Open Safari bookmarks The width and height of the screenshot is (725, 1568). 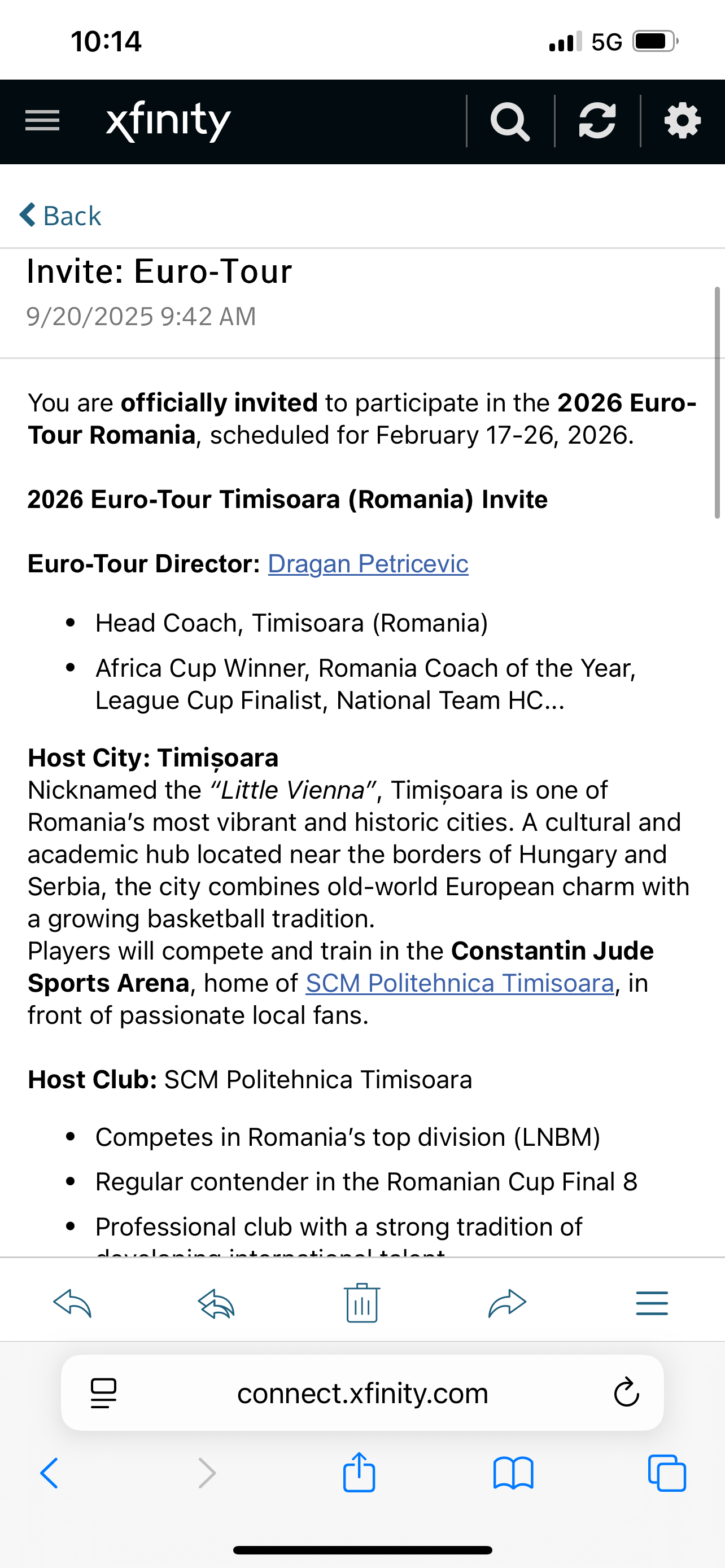coord(513,1473)
